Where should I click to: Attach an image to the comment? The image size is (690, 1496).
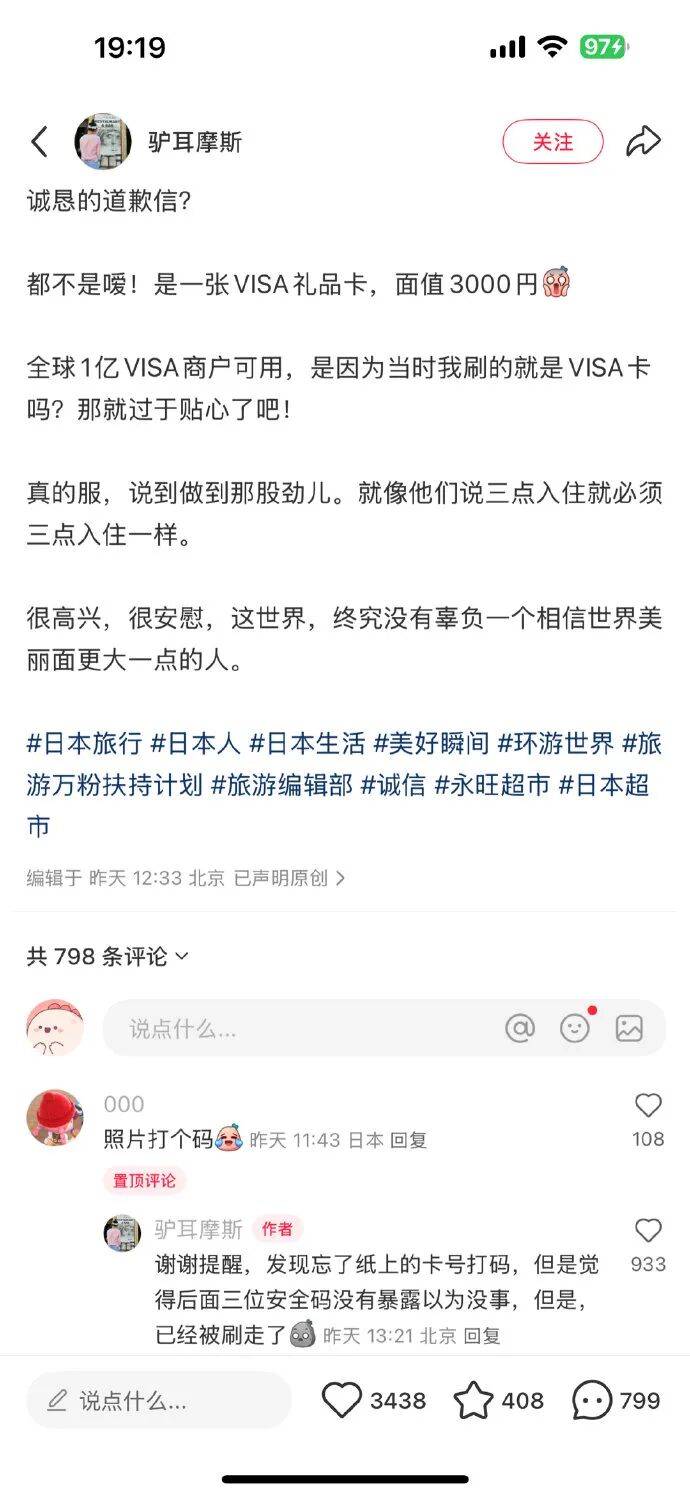[629, 1028]
